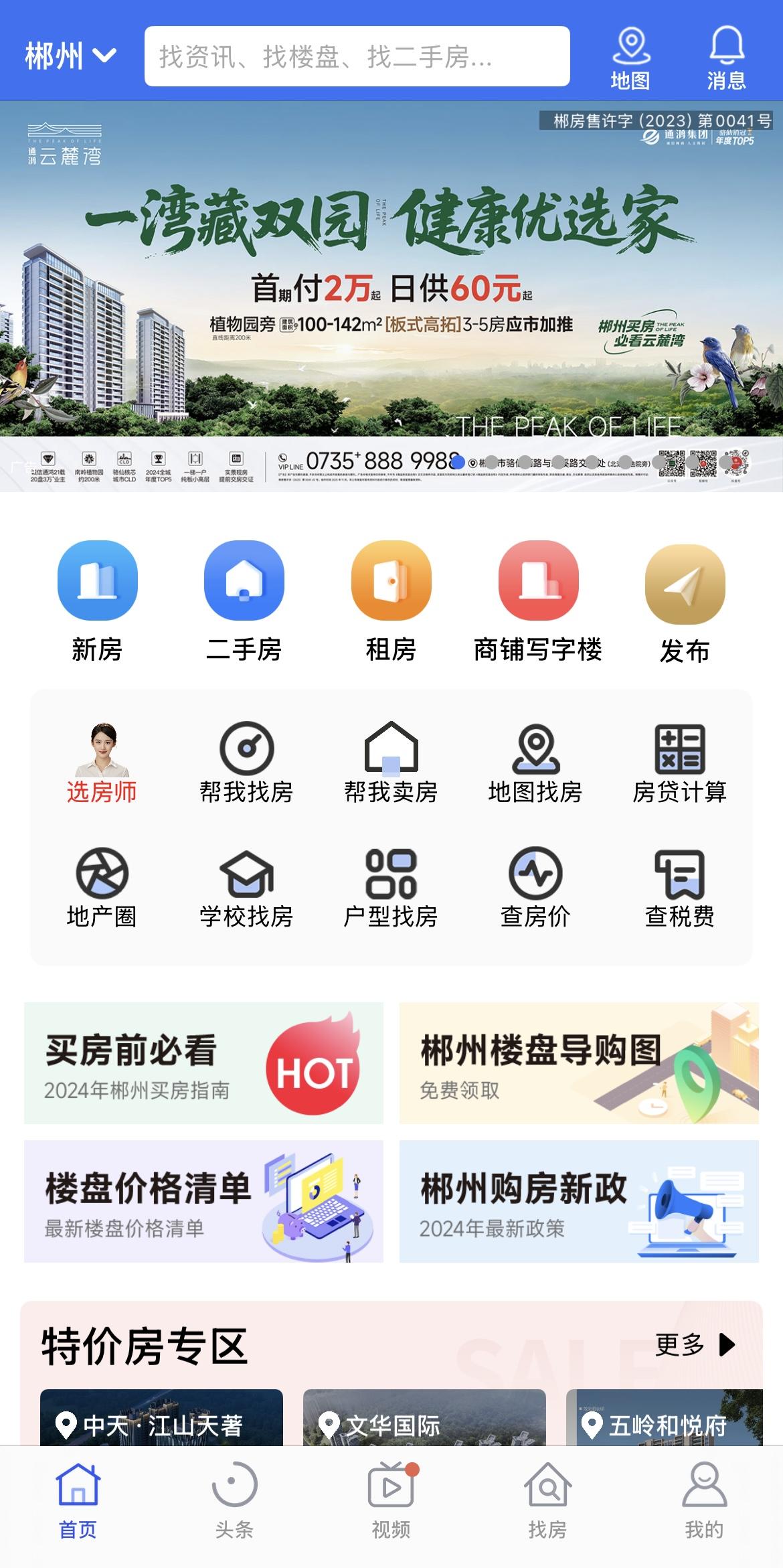The width and height of the screenshot is (783, 1568).
Task: Select 帮我找房 service
Action: (246, 763)
